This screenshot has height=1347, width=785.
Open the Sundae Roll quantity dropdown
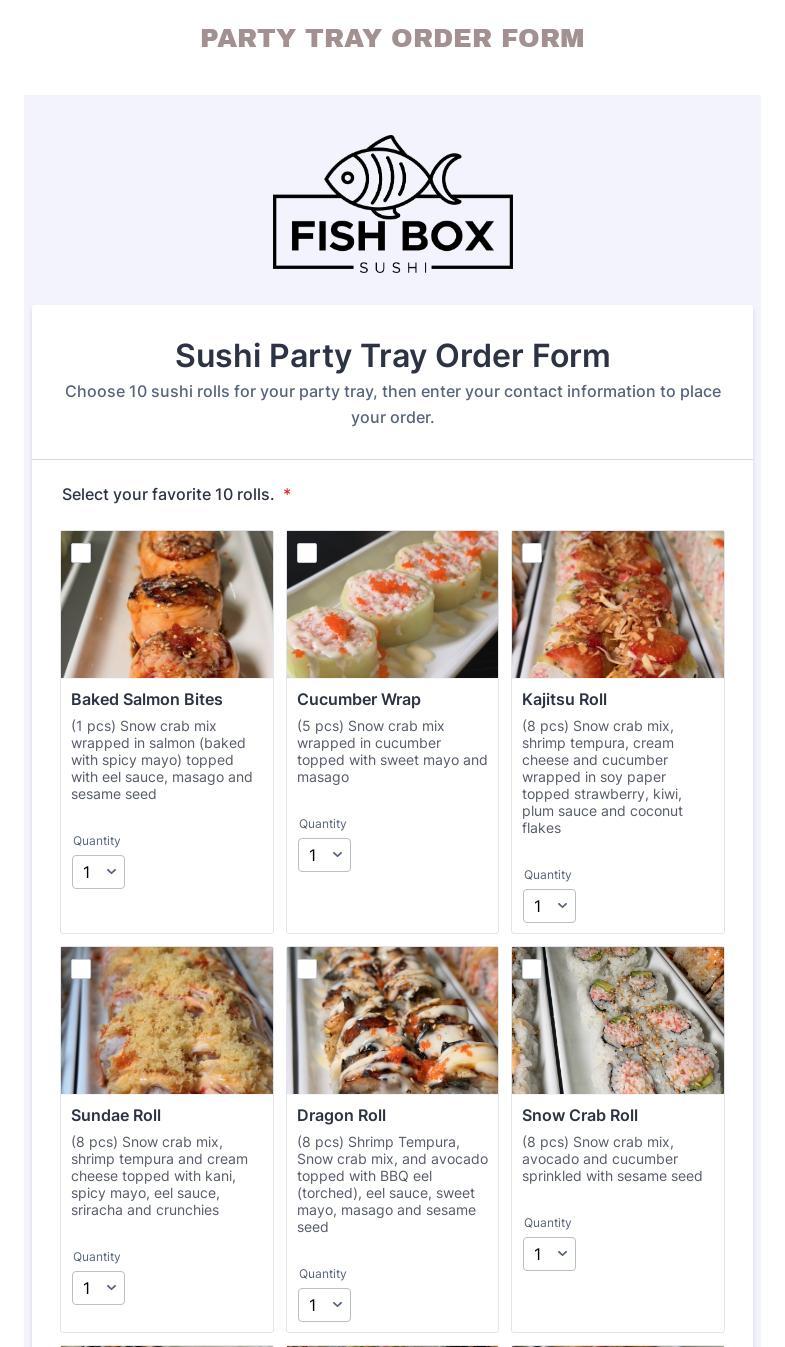point(98,1288)
